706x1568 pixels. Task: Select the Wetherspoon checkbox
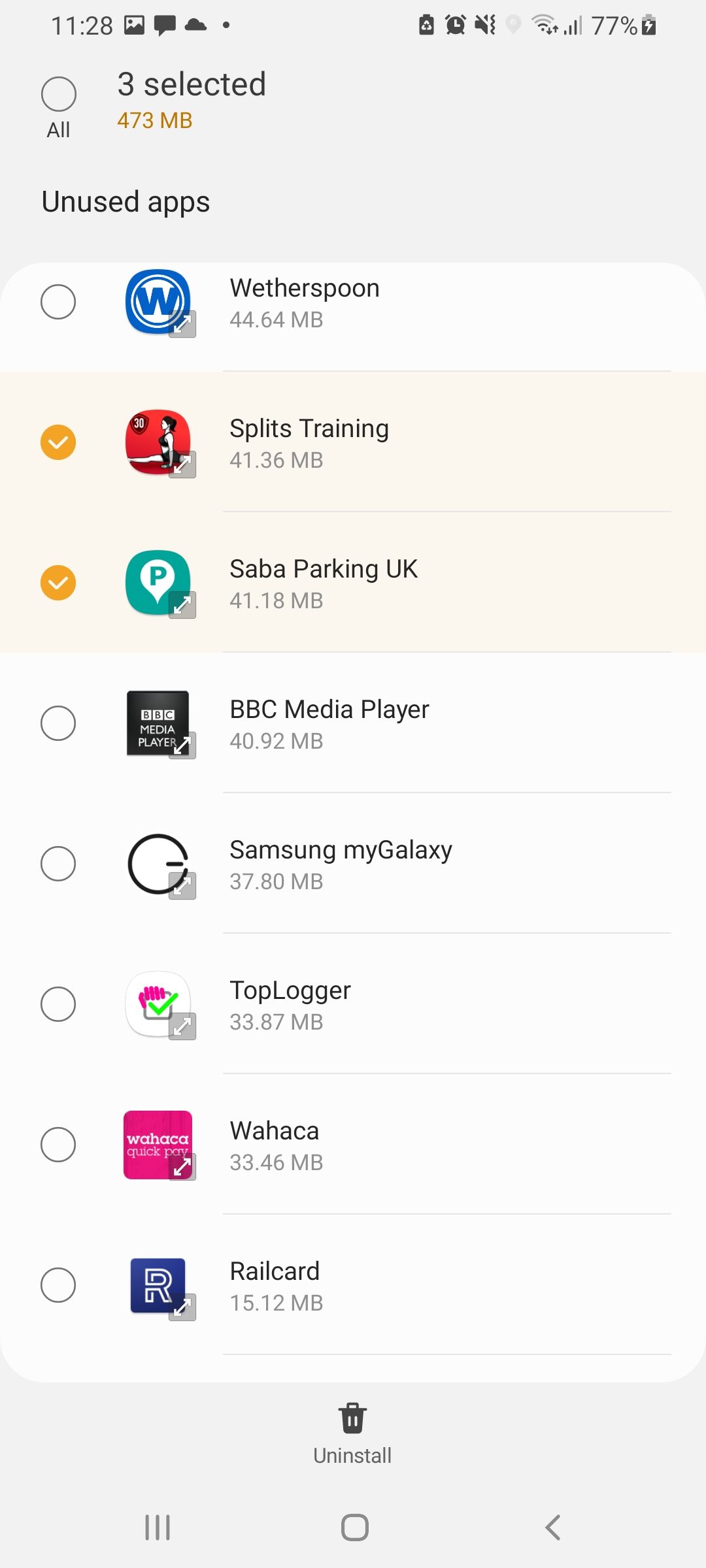(x=58, y=302)
